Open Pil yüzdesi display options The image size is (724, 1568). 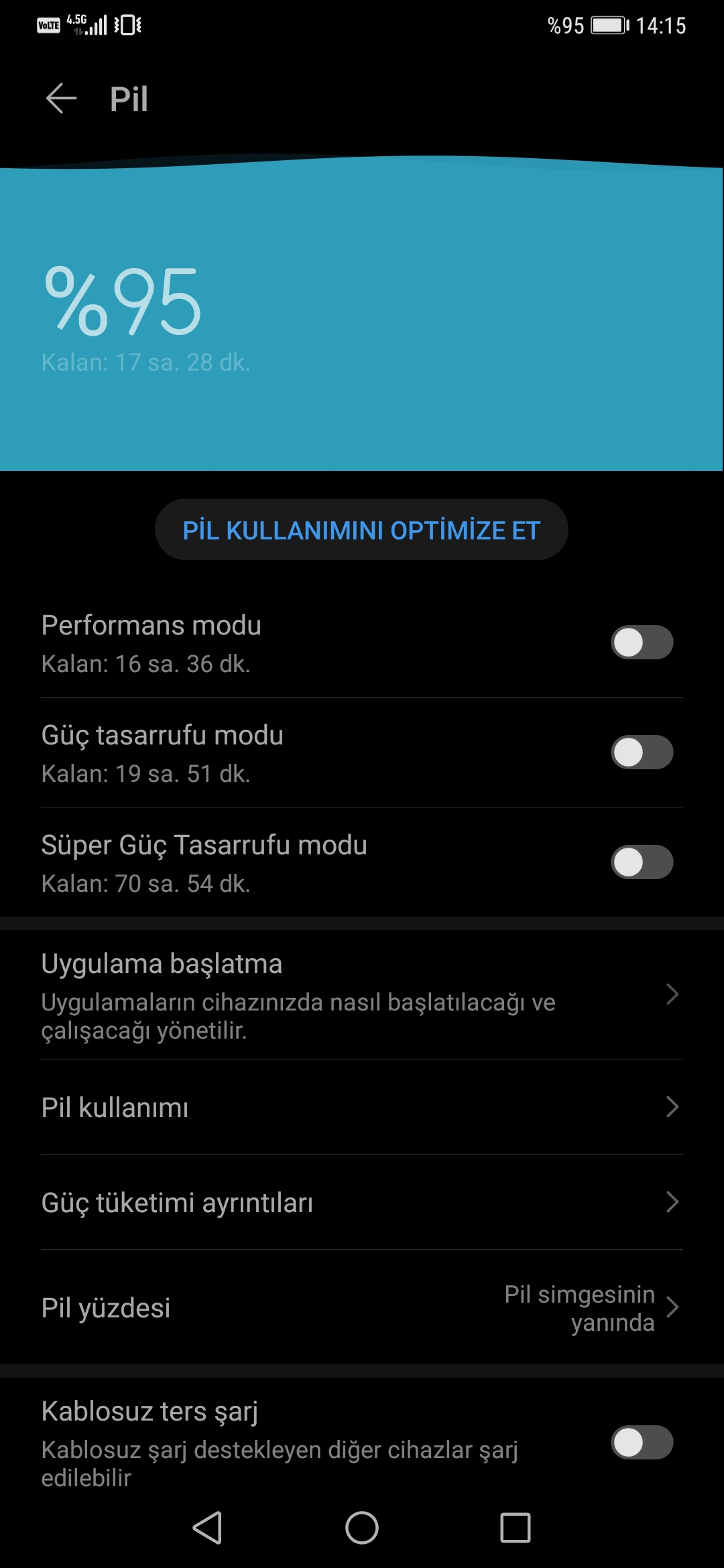click(x=362, y=1307)
